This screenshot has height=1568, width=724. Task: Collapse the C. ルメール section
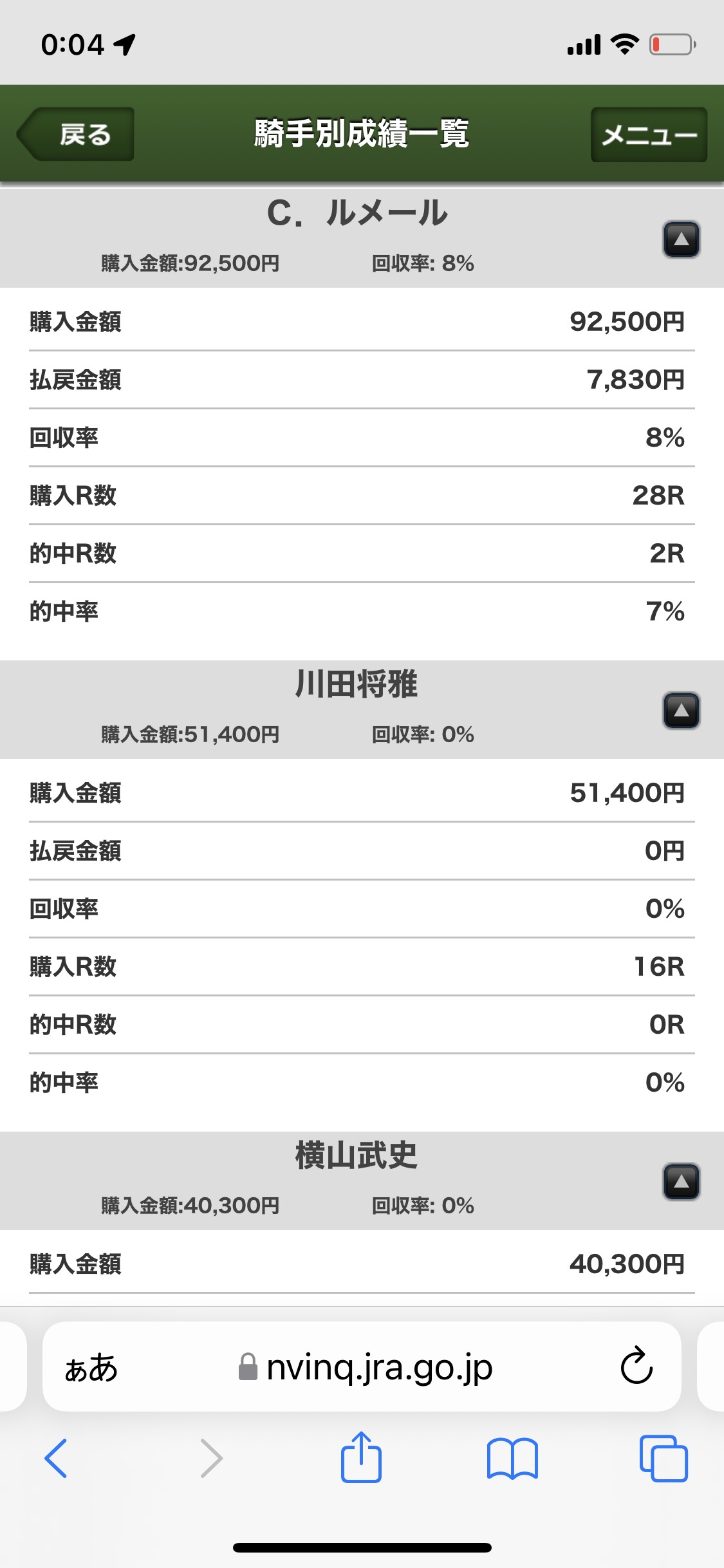point(682,239)
